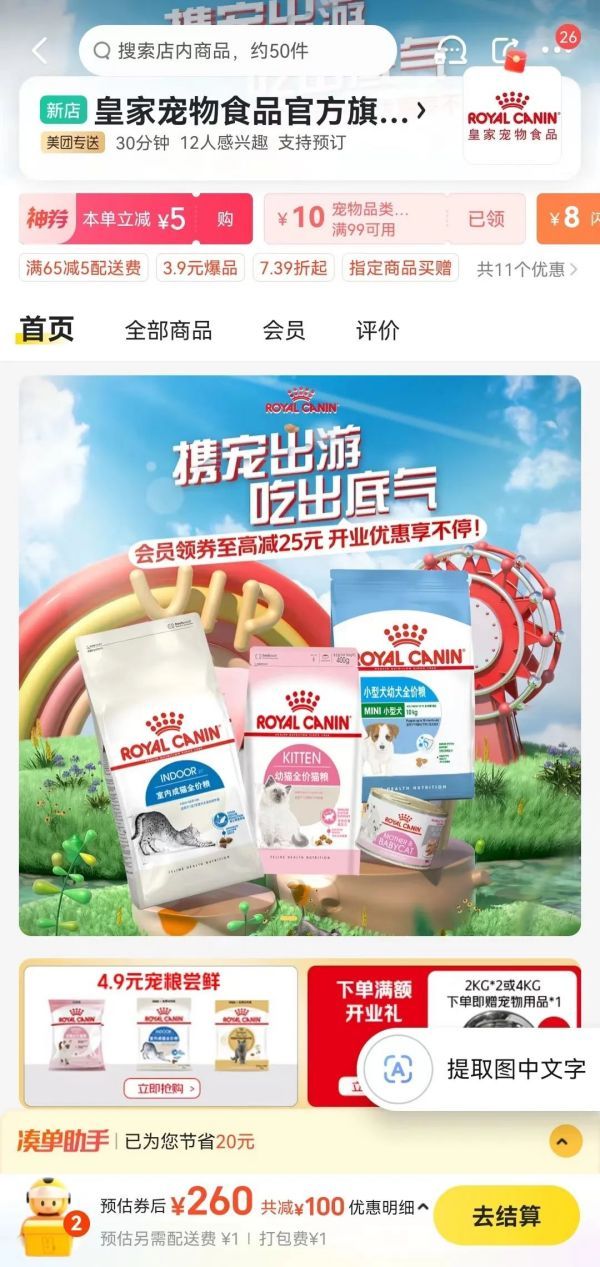
Task: Expand the 共11个优惠 promotions list
Action: tap(527, 269)
